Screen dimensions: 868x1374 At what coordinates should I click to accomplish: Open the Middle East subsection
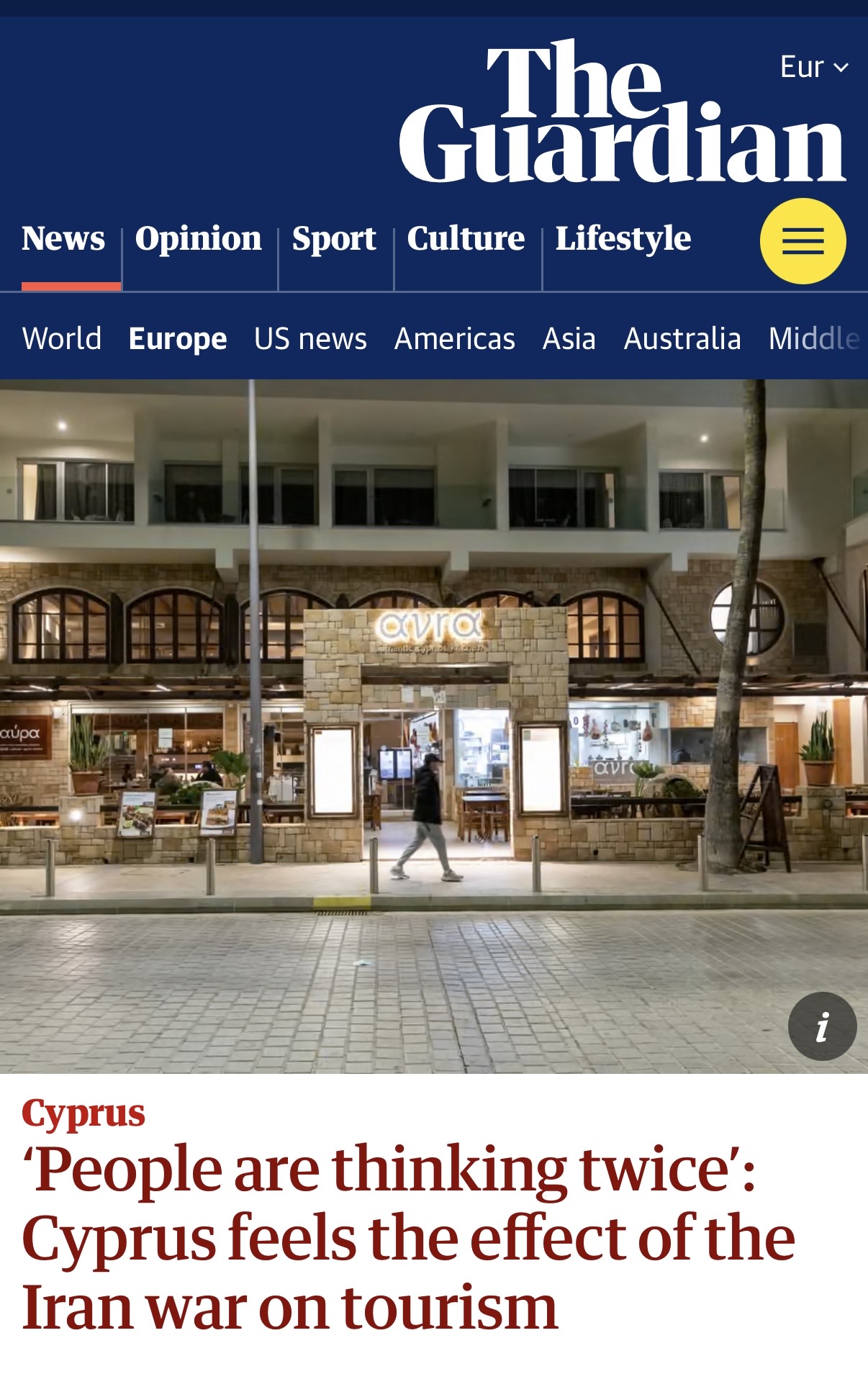click(x=817, y=338)
